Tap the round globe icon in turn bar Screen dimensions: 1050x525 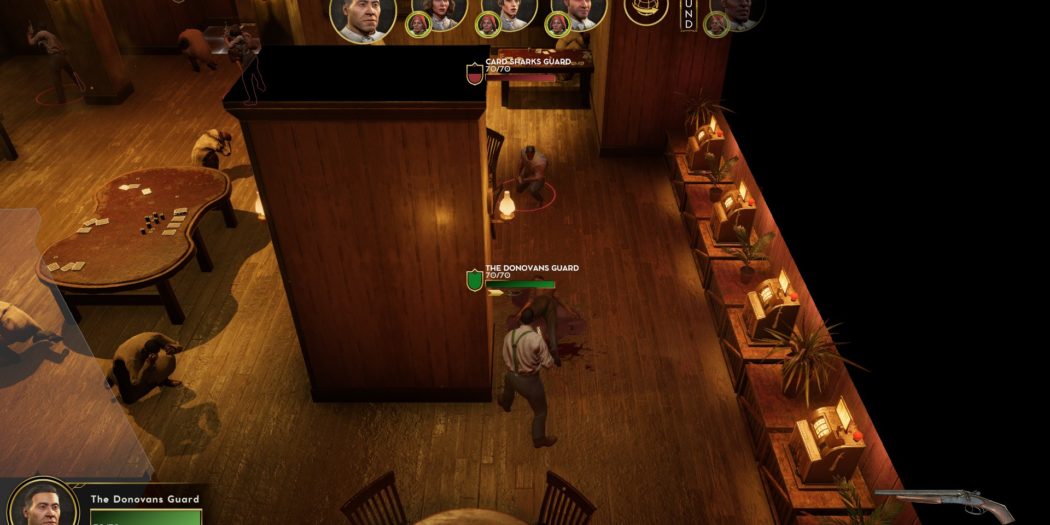(647, 10)
